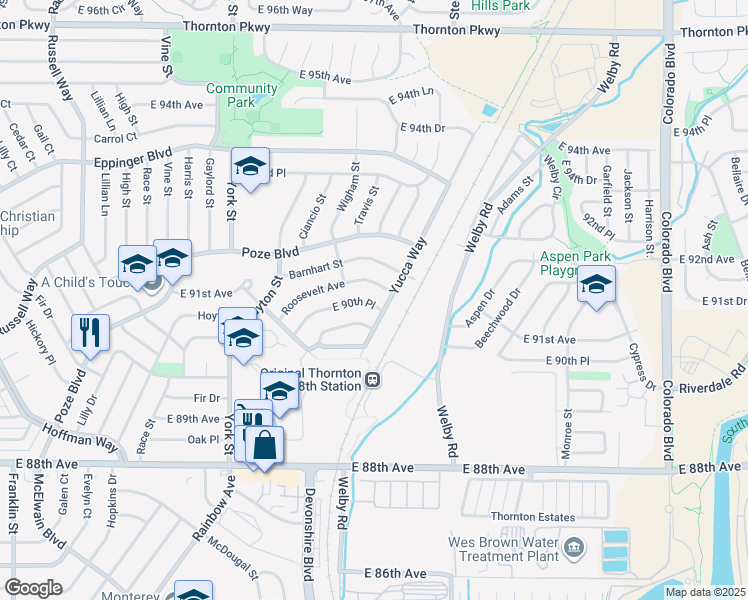Tap the Wes Brown Water Treatment Plant pin
This screenshot has height=600, width=748.
(574, 546)
